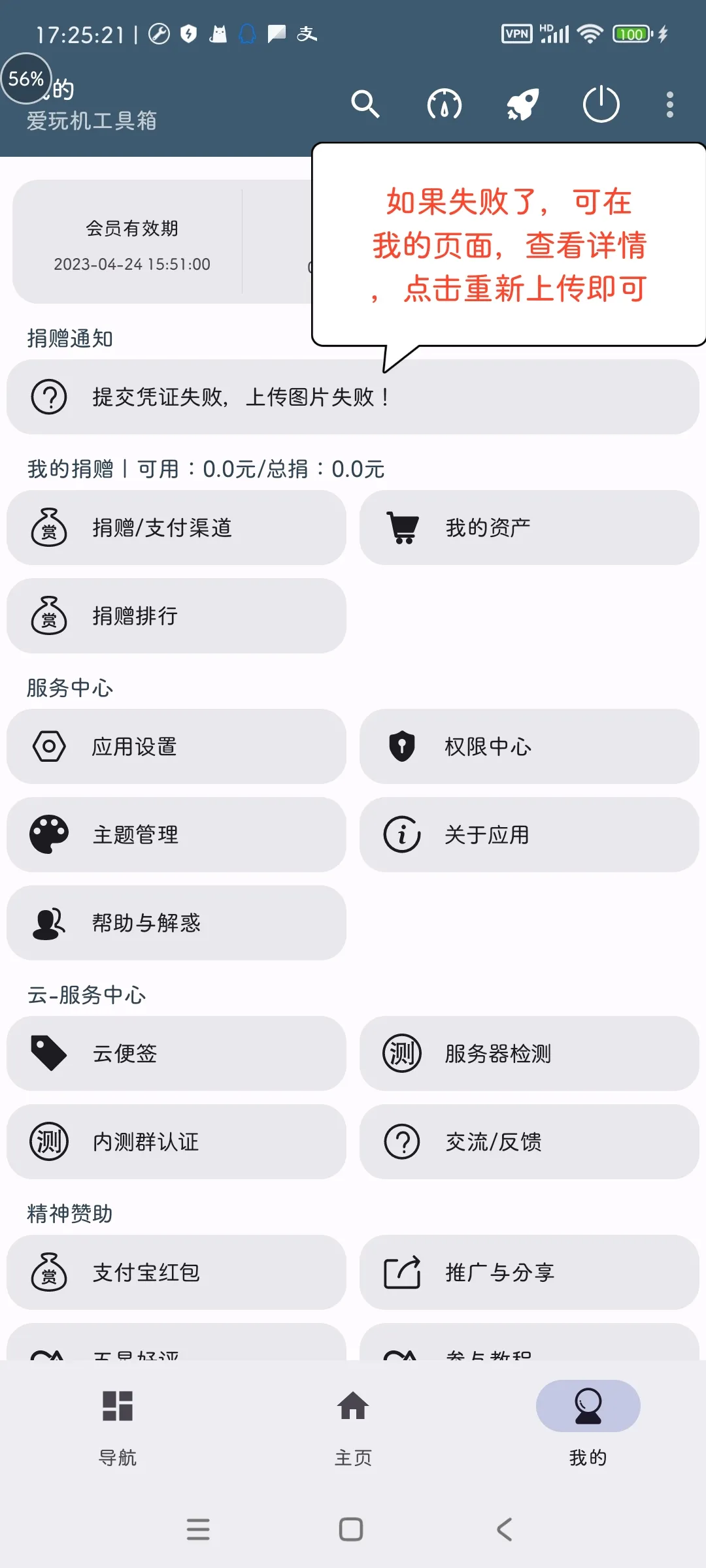Tap the speedometer icon in the toolbar

(x=444, y=105)
